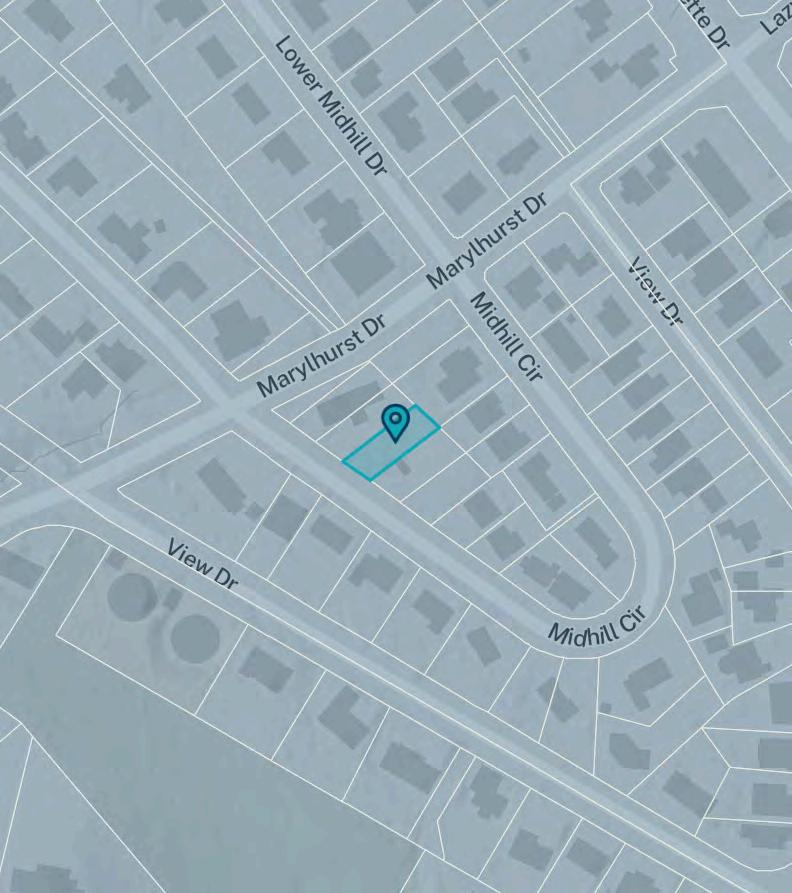The image size is (792, 893).
Task: Tap the location pin on the highlighted parcel
Action: point(396,421)
